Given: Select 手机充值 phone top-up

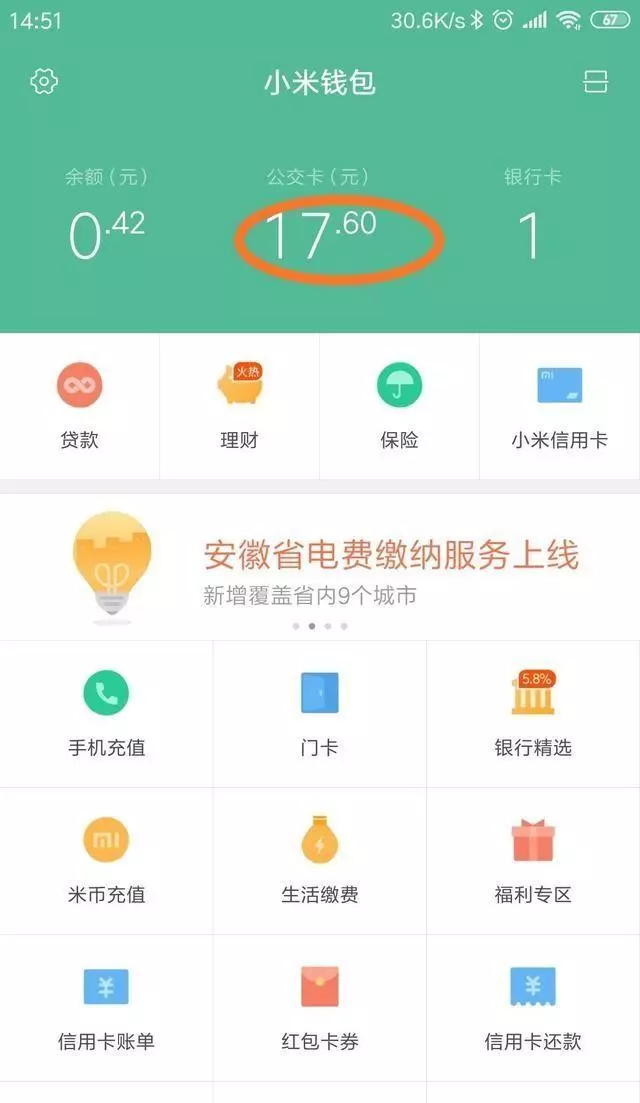Looking at the screenshot, I should 106,714.
